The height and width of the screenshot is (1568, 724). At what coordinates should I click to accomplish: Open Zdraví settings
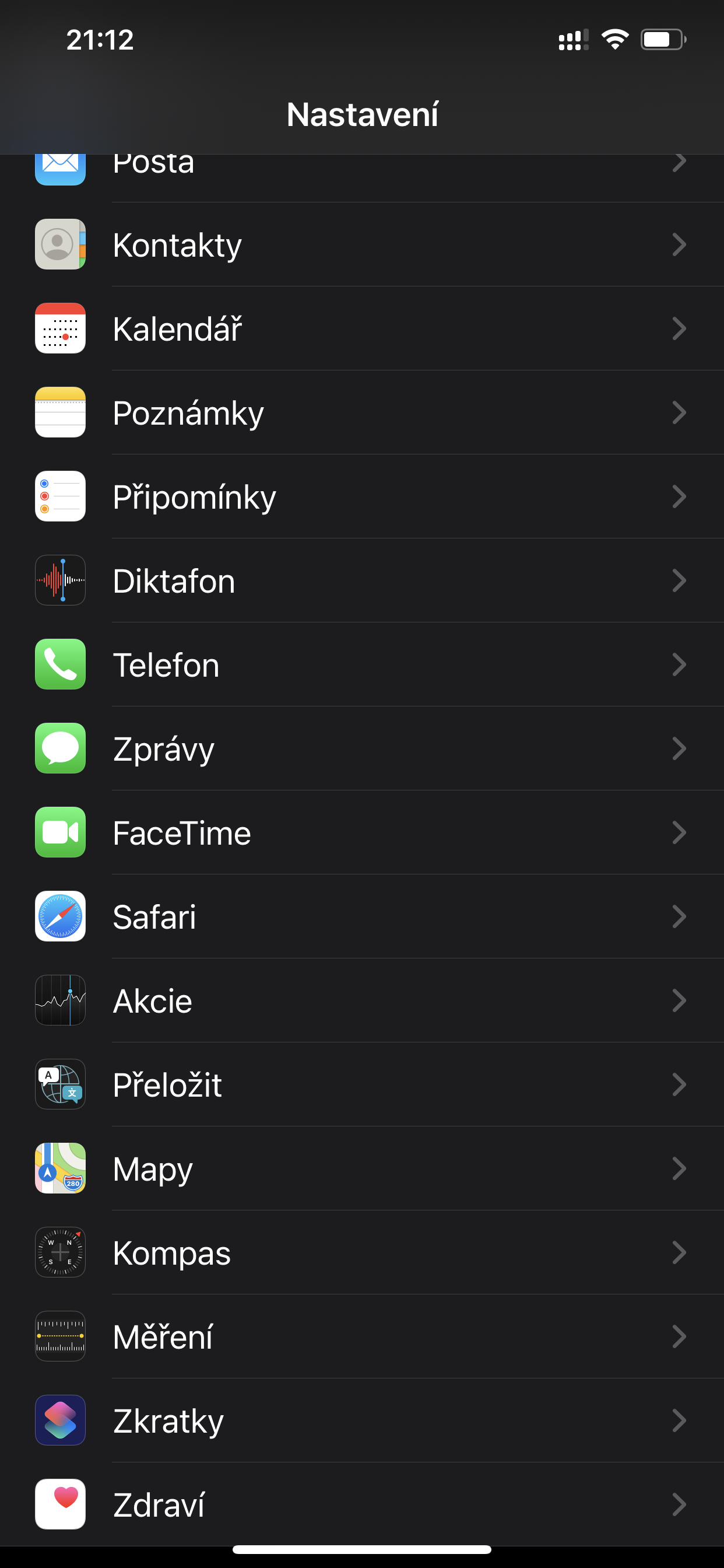click(362, 1504)
